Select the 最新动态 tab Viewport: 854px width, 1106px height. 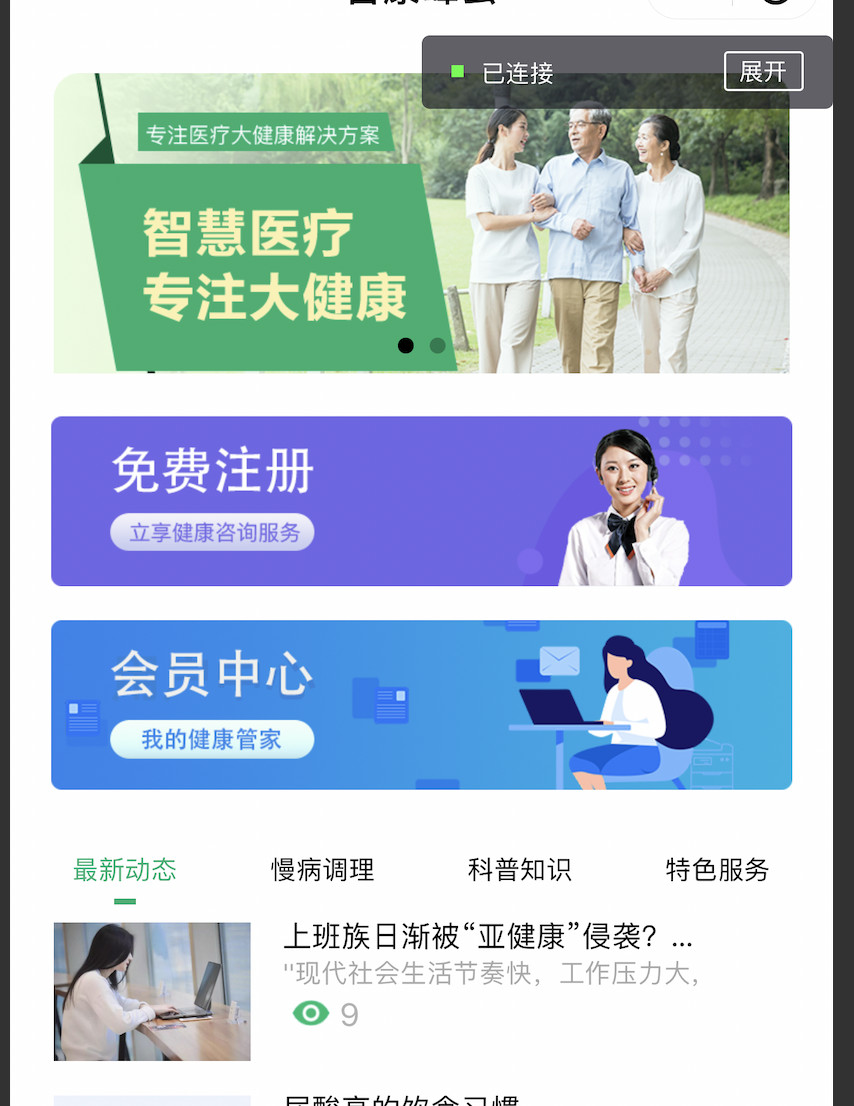pyautogui.click(x=125, y=870)
